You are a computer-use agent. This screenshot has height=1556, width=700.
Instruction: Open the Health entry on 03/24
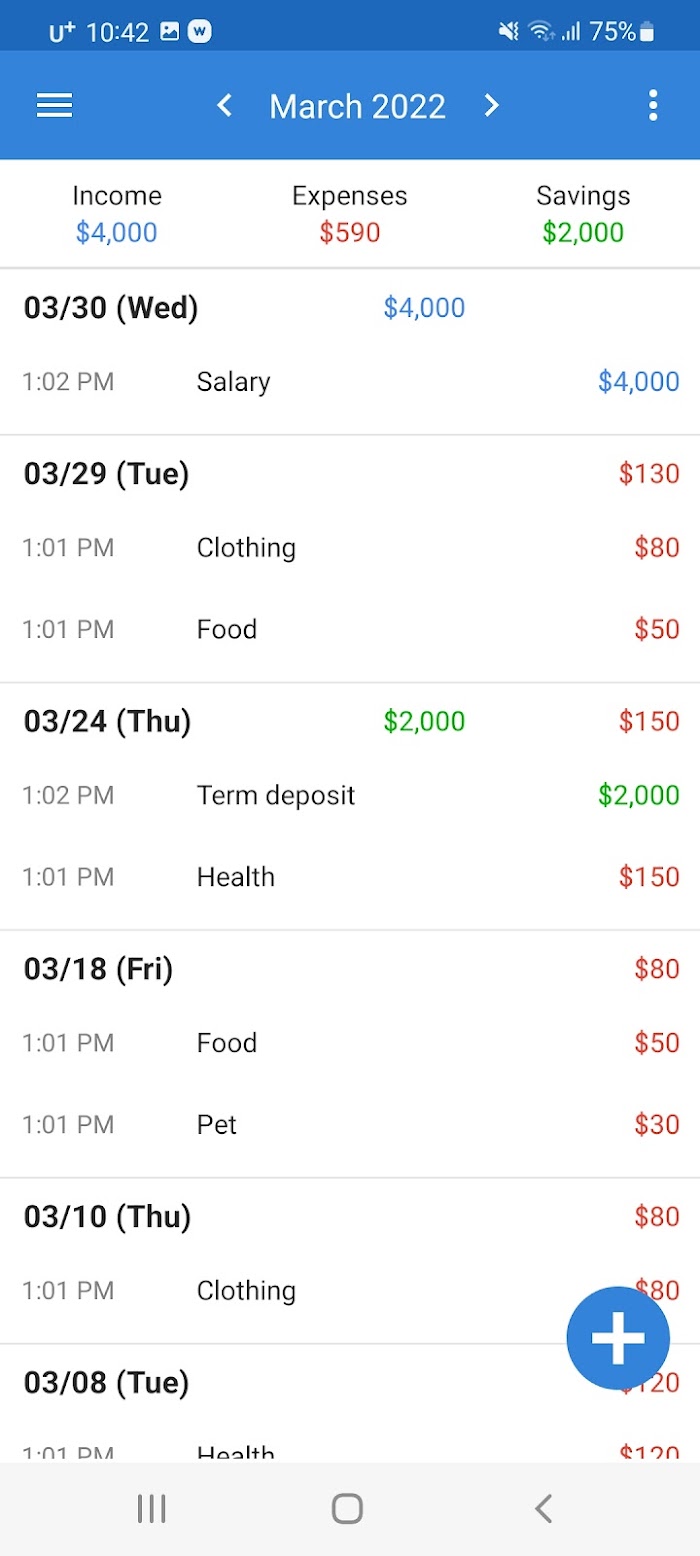coord(350,877)
